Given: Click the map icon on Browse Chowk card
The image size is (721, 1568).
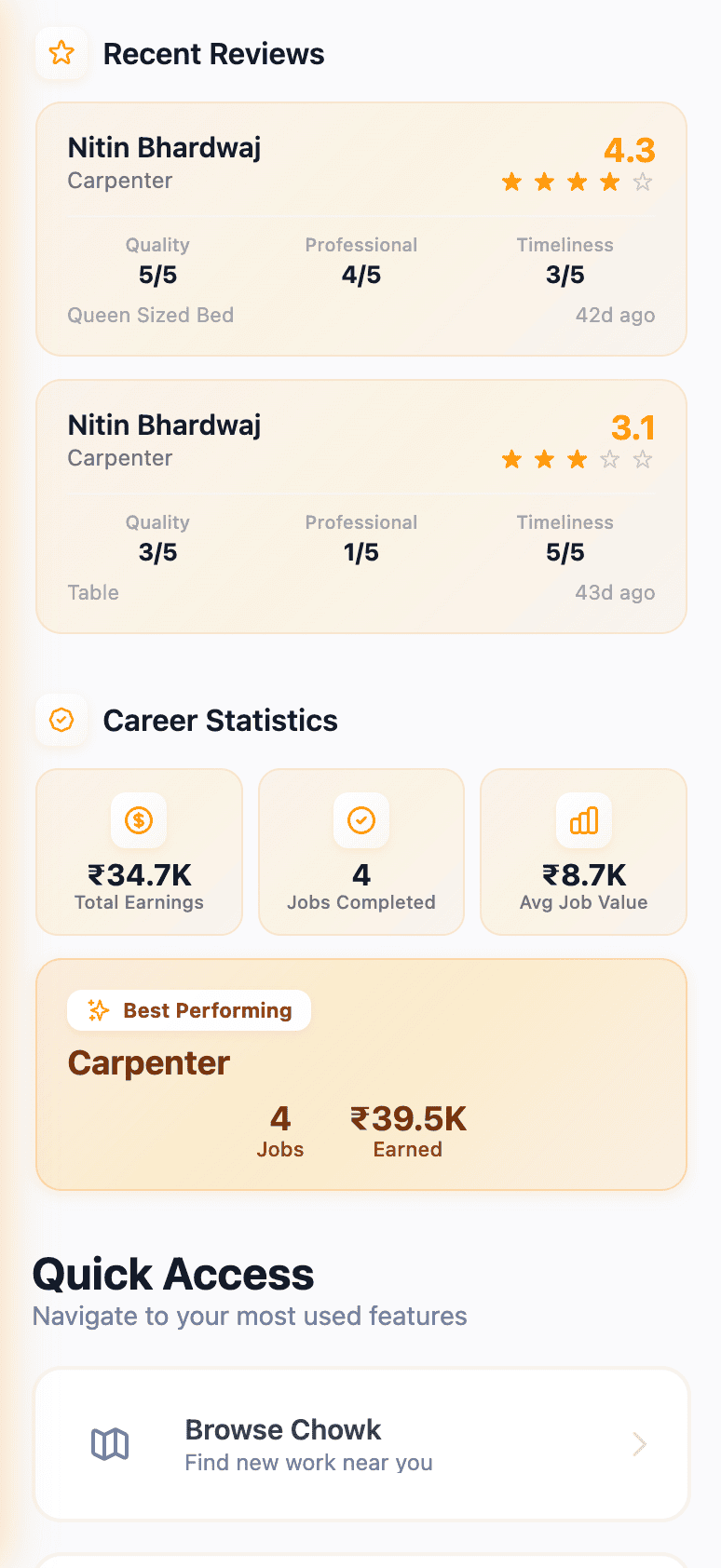Looking at the screenshot, I should pyautogui.click(x=110, y=1443).
